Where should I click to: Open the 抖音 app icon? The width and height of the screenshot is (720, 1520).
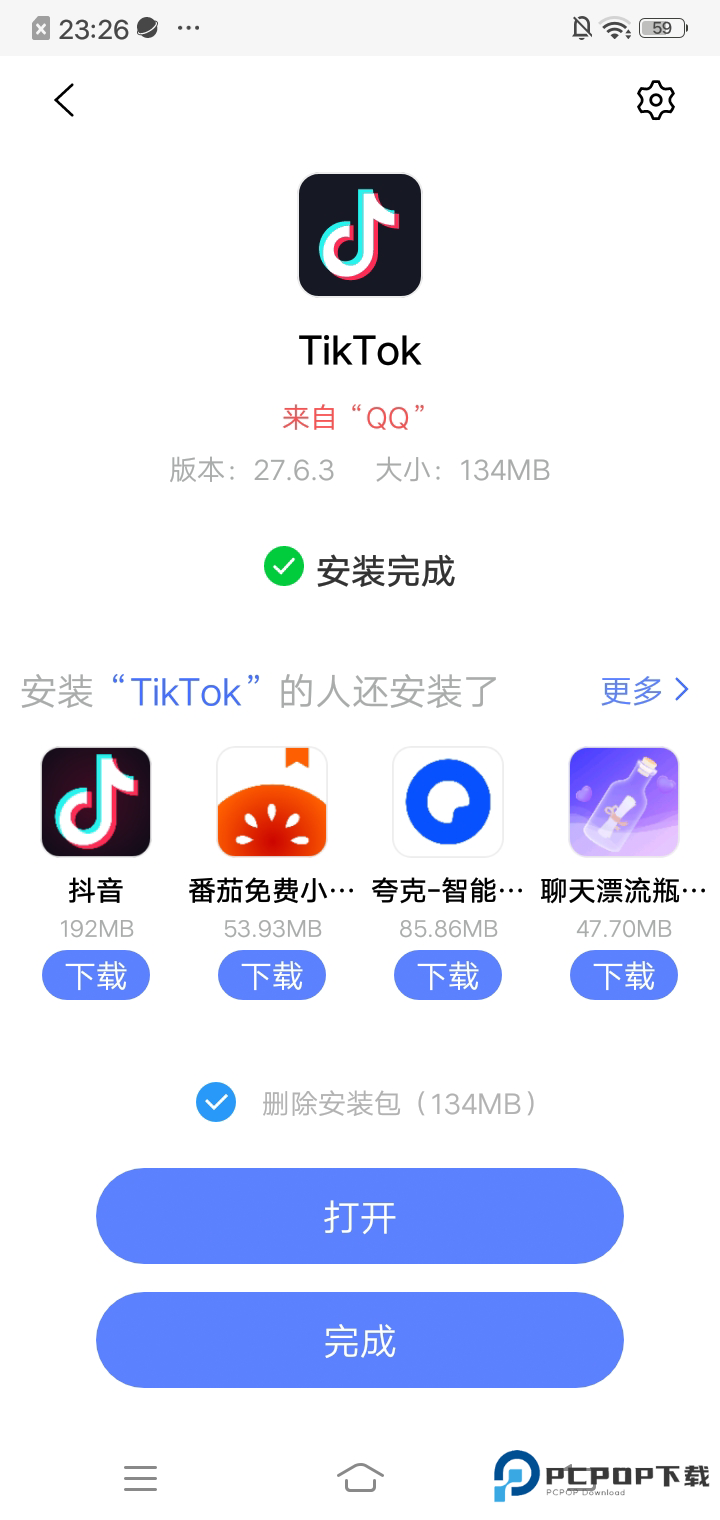point(95,801)
